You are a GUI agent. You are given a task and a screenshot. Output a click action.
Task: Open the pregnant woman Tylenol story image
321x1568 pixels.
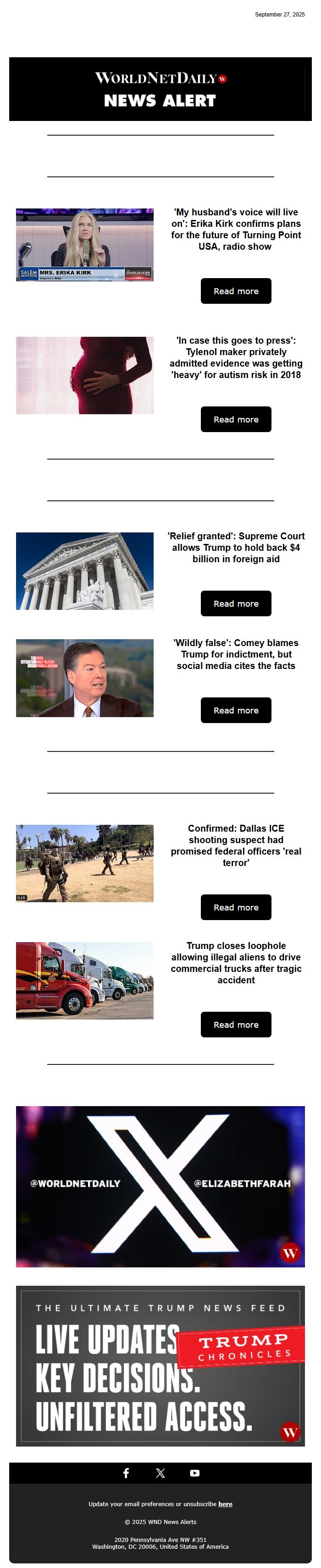pos(85,375)
